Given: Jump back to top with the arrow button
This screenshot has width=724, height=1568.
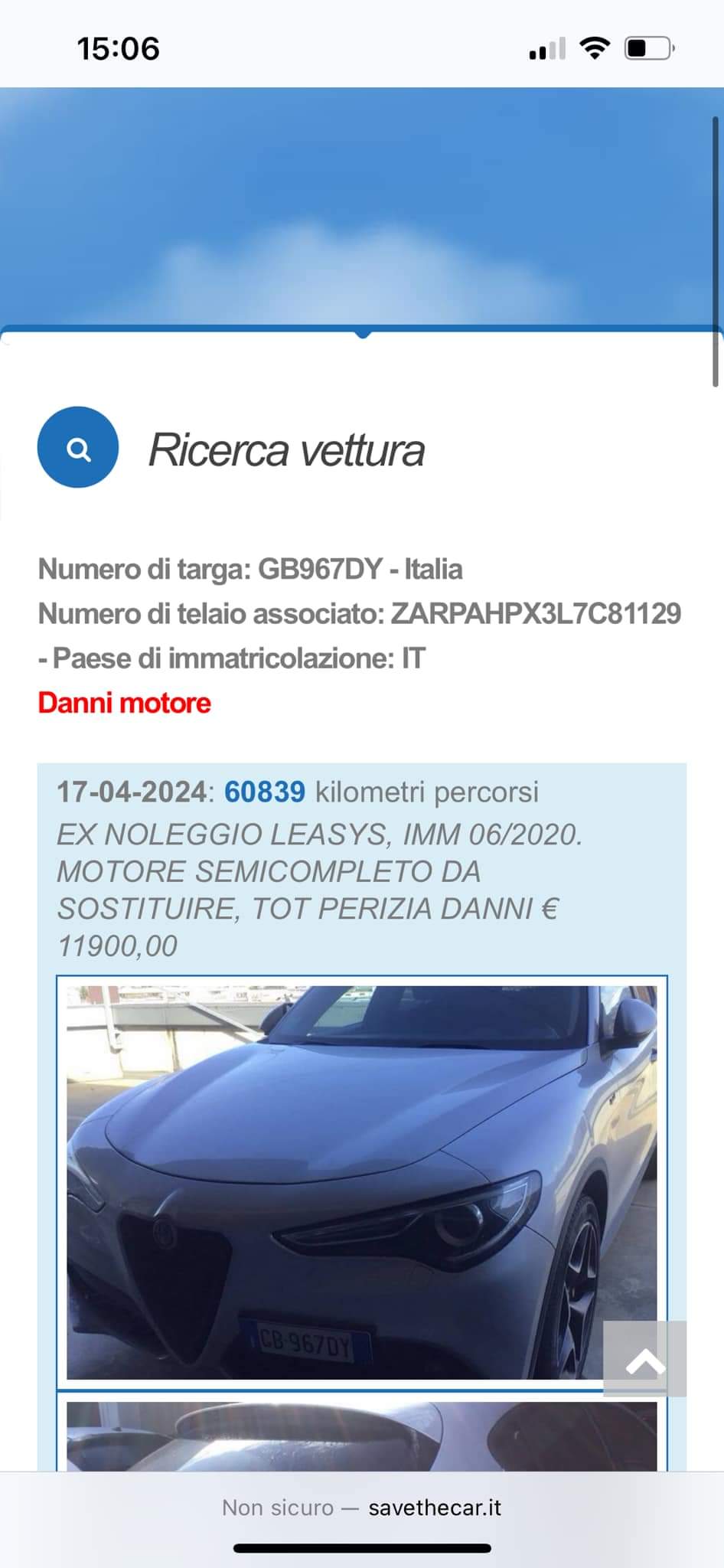Looking at the screenshot, I should [x=644, y=1358].
